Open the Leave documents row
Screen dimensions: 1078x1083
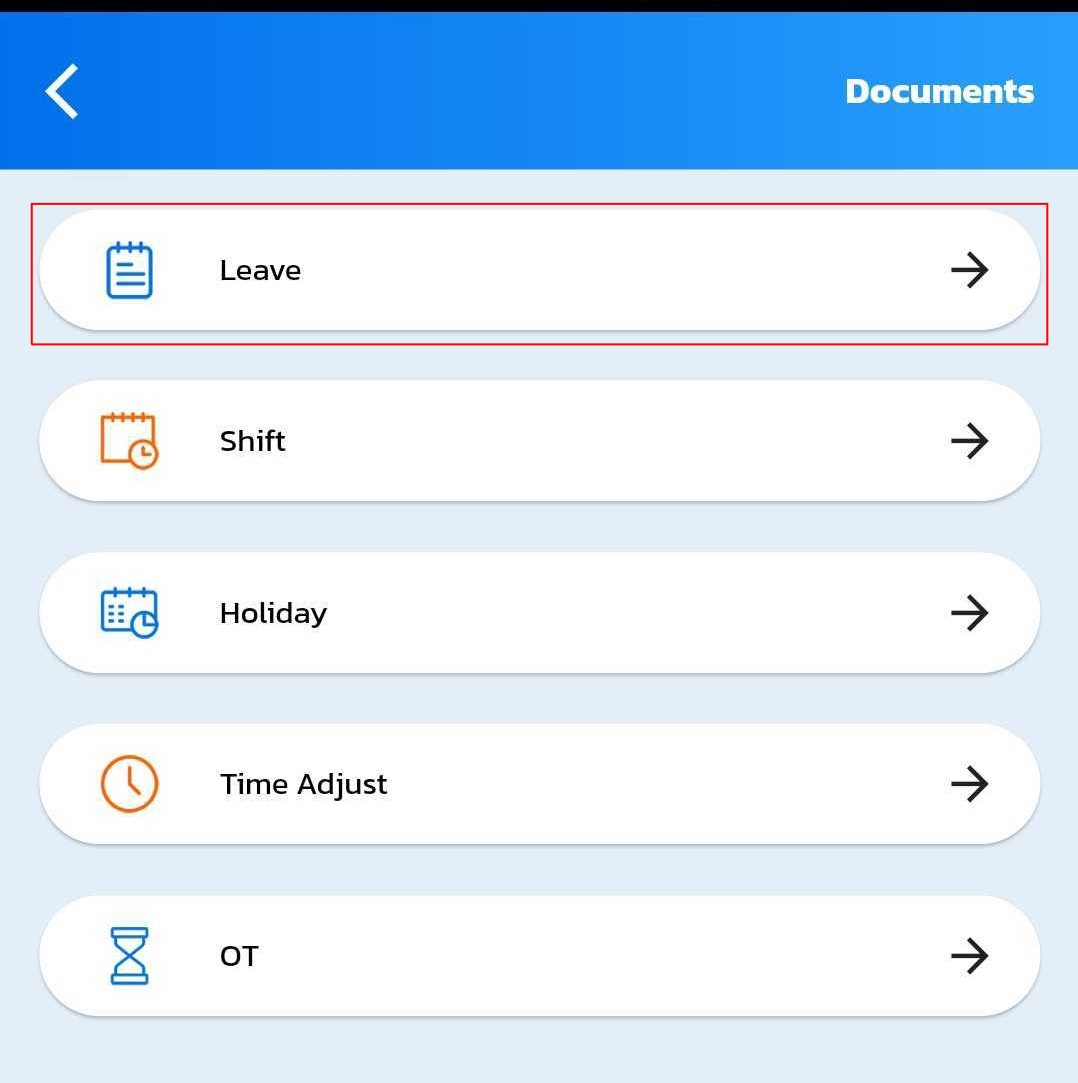coord(539,270)
